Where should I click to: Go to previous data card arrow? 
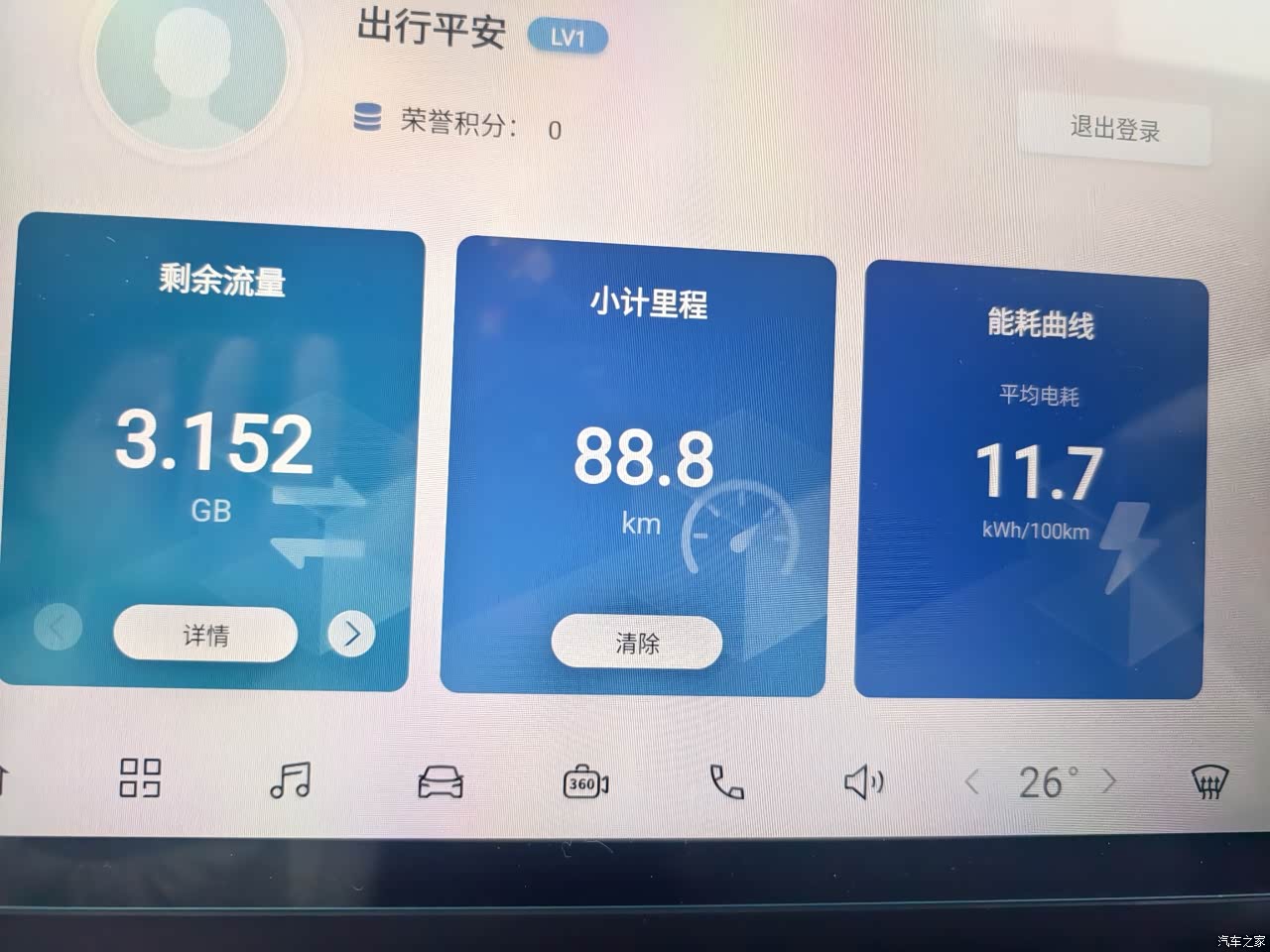(58, 629)
